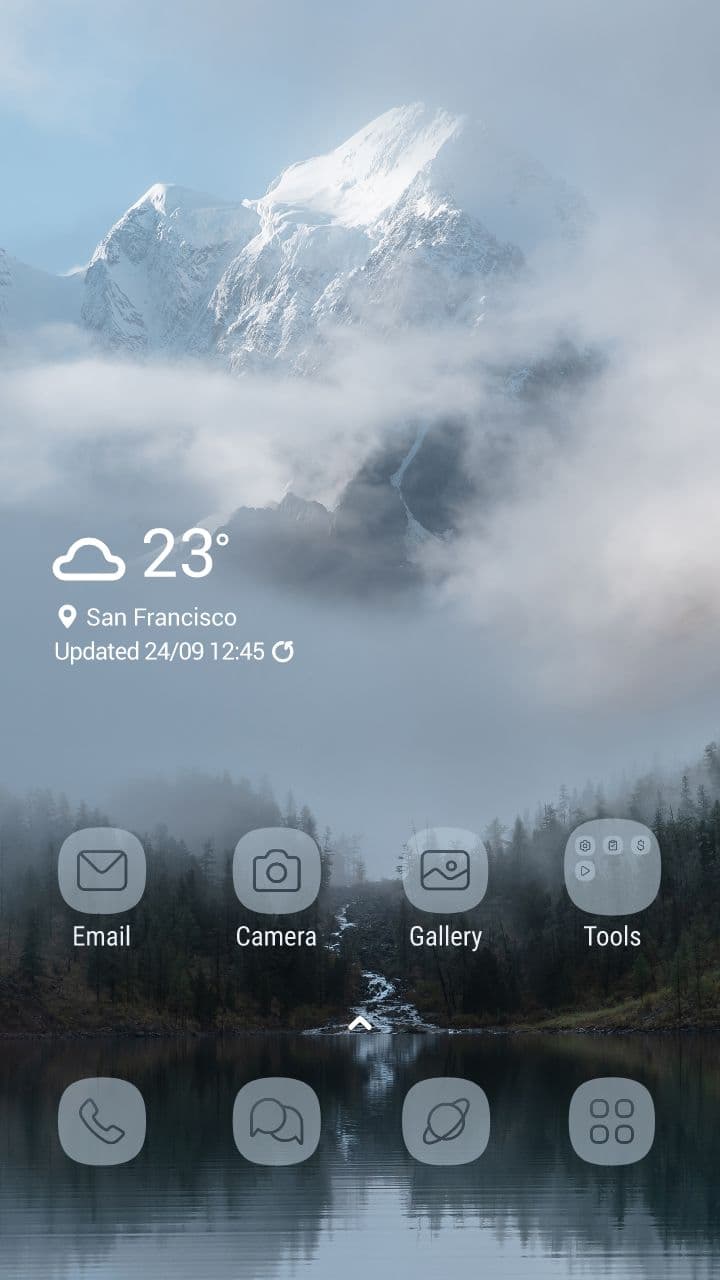Open the Gallery app
This screenshot has width=720, height=1280.
[x=445, y=871]
